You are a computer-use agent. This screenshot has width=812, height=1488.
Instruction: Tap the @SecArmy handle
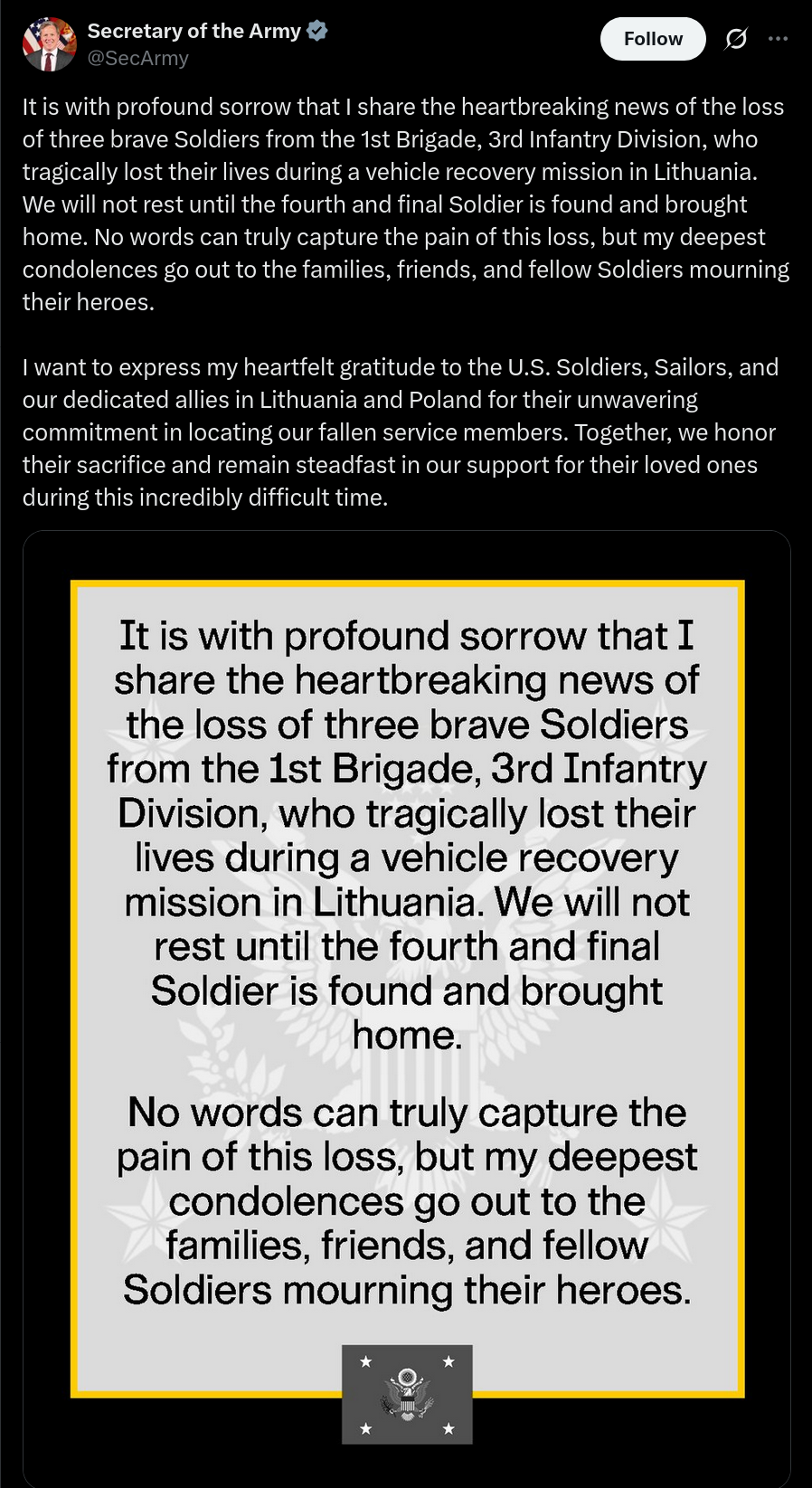[x=137, y=58]
